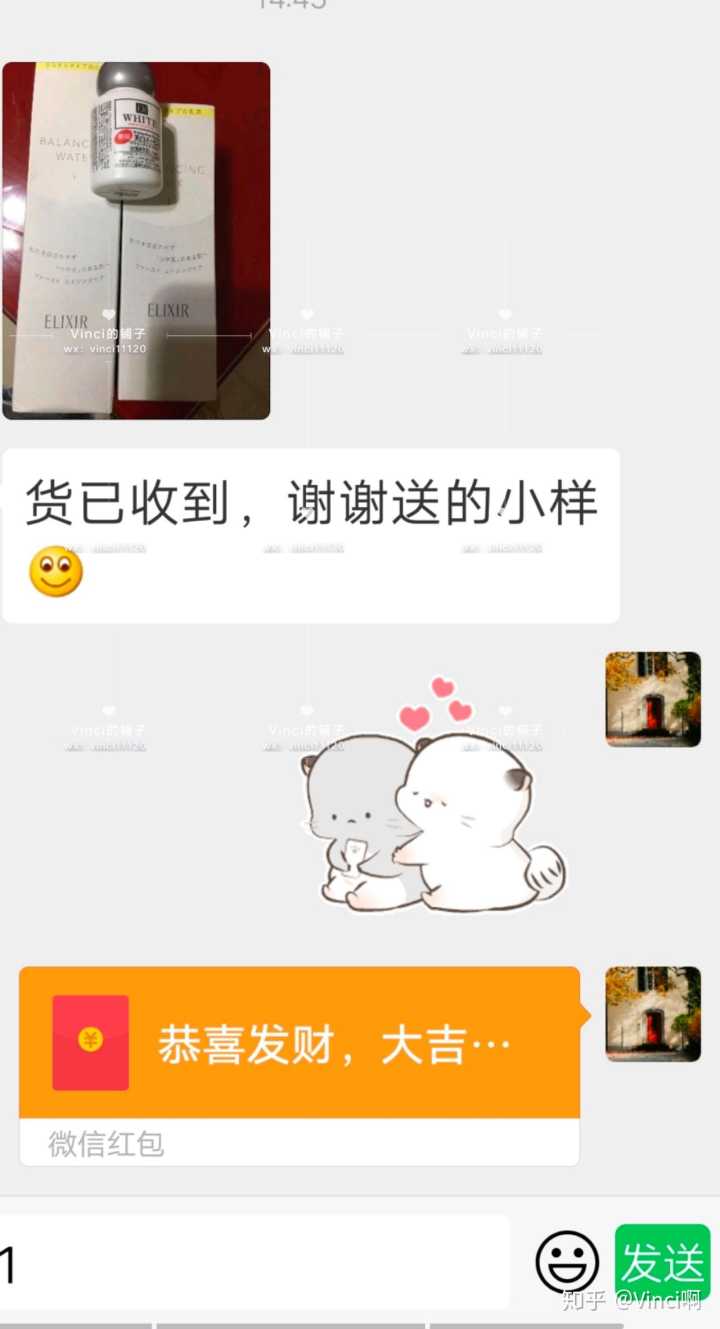
Task: Tap the hugging cats sticker
Action: point(432,800)
